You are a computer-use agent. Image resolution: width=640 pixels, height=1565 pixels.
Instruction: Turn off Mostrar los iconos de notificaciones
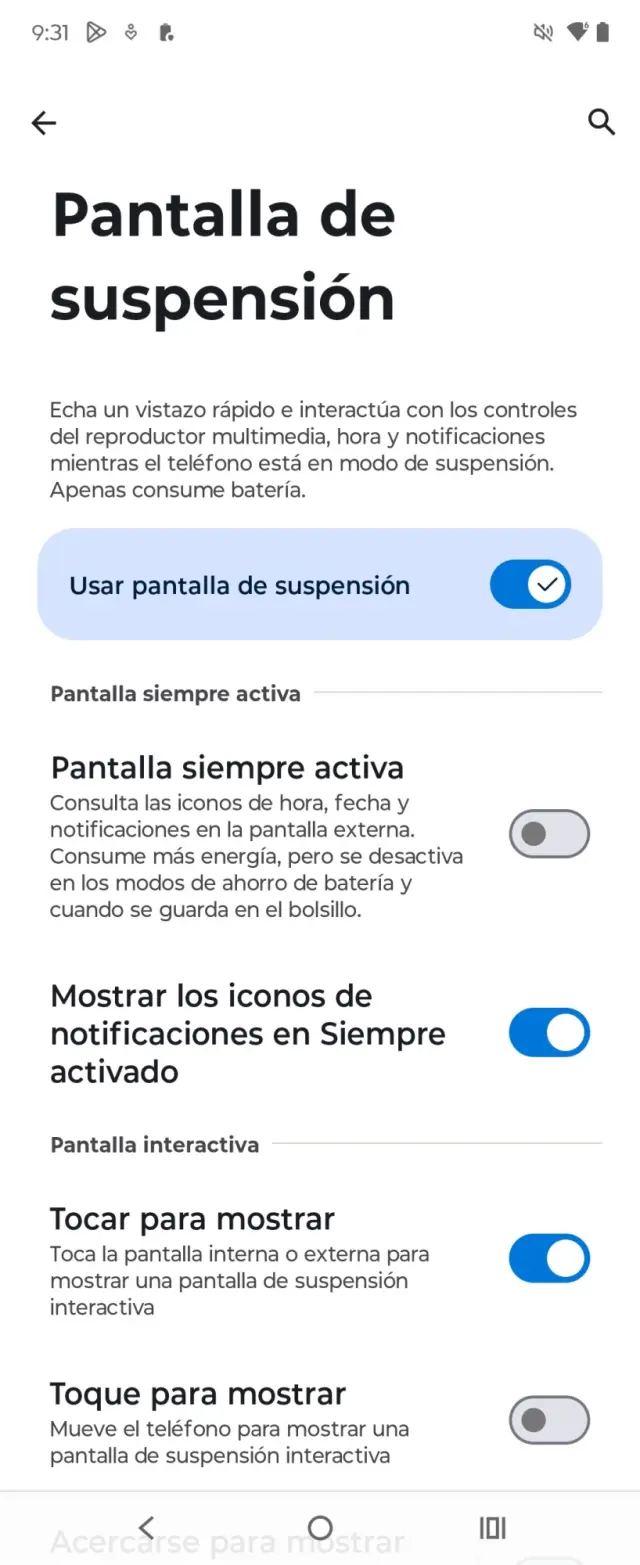(549, 1033)
